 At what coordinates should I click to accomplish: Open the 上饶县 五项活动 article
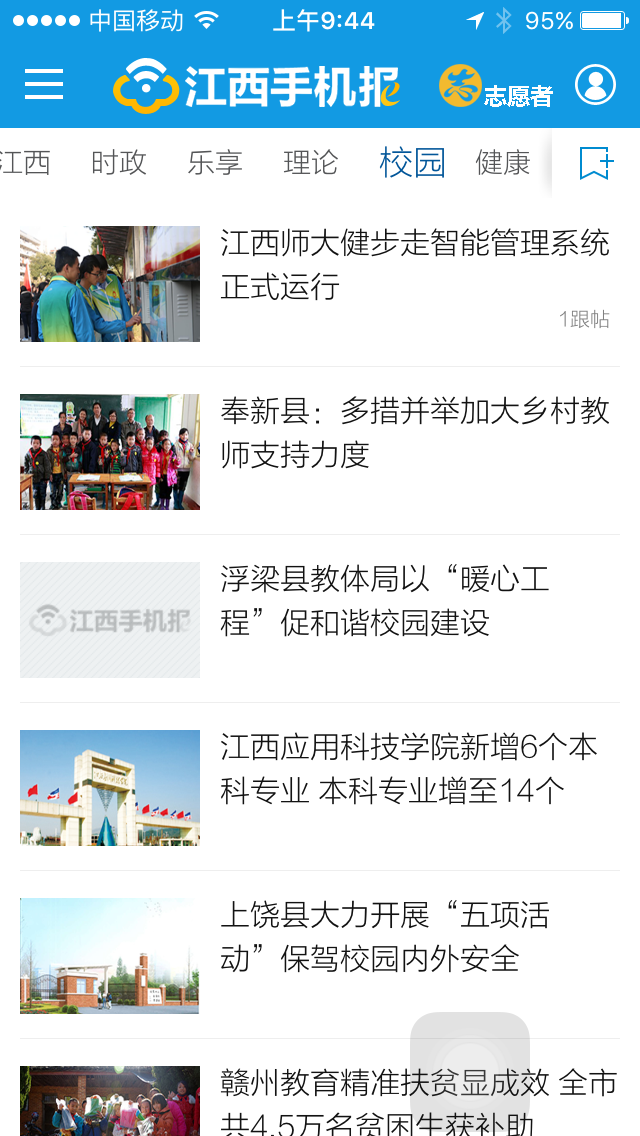(384, 936)
